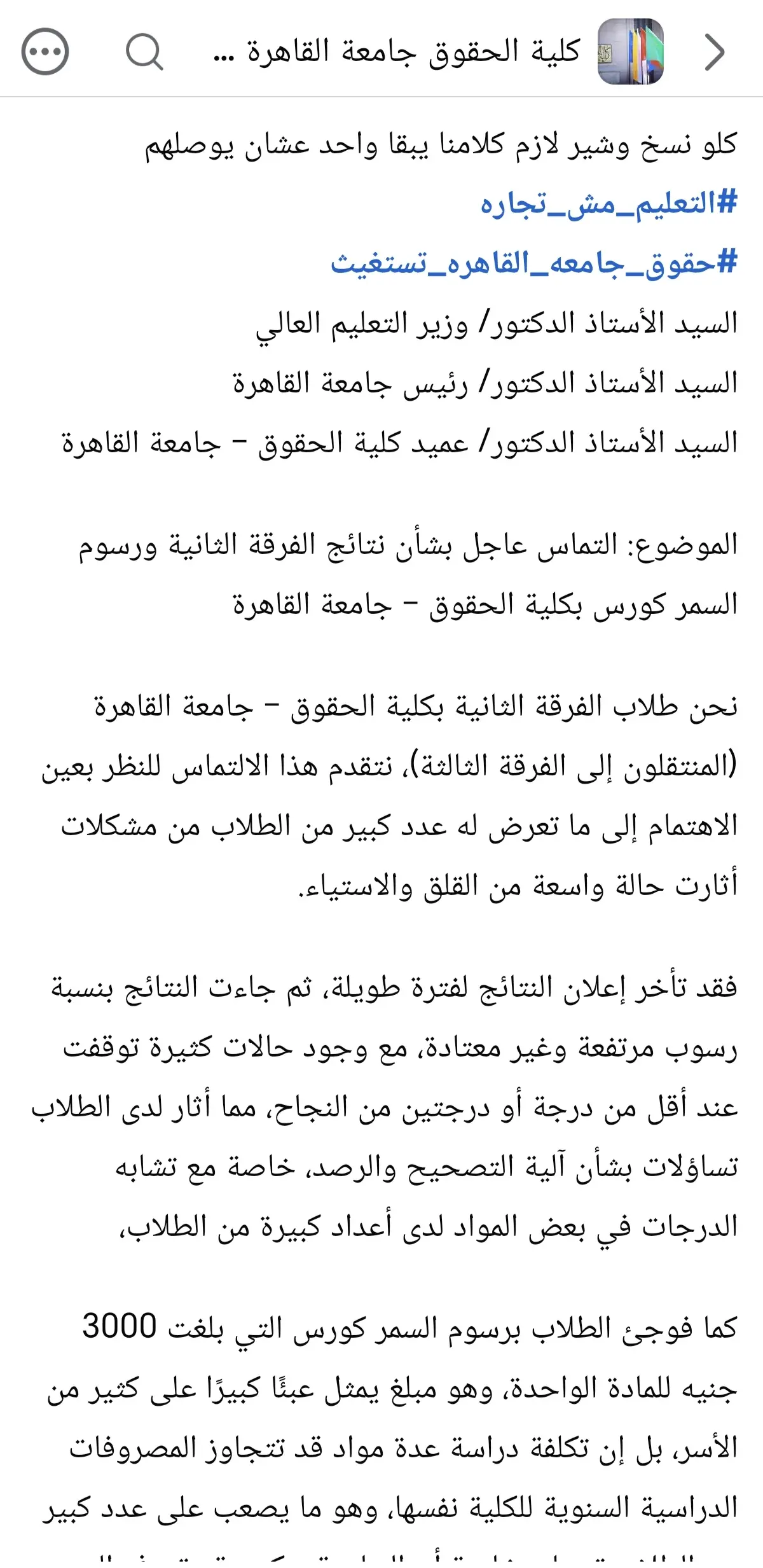
Task: Go back using the header arrow
Action: (x=715, y=52)
